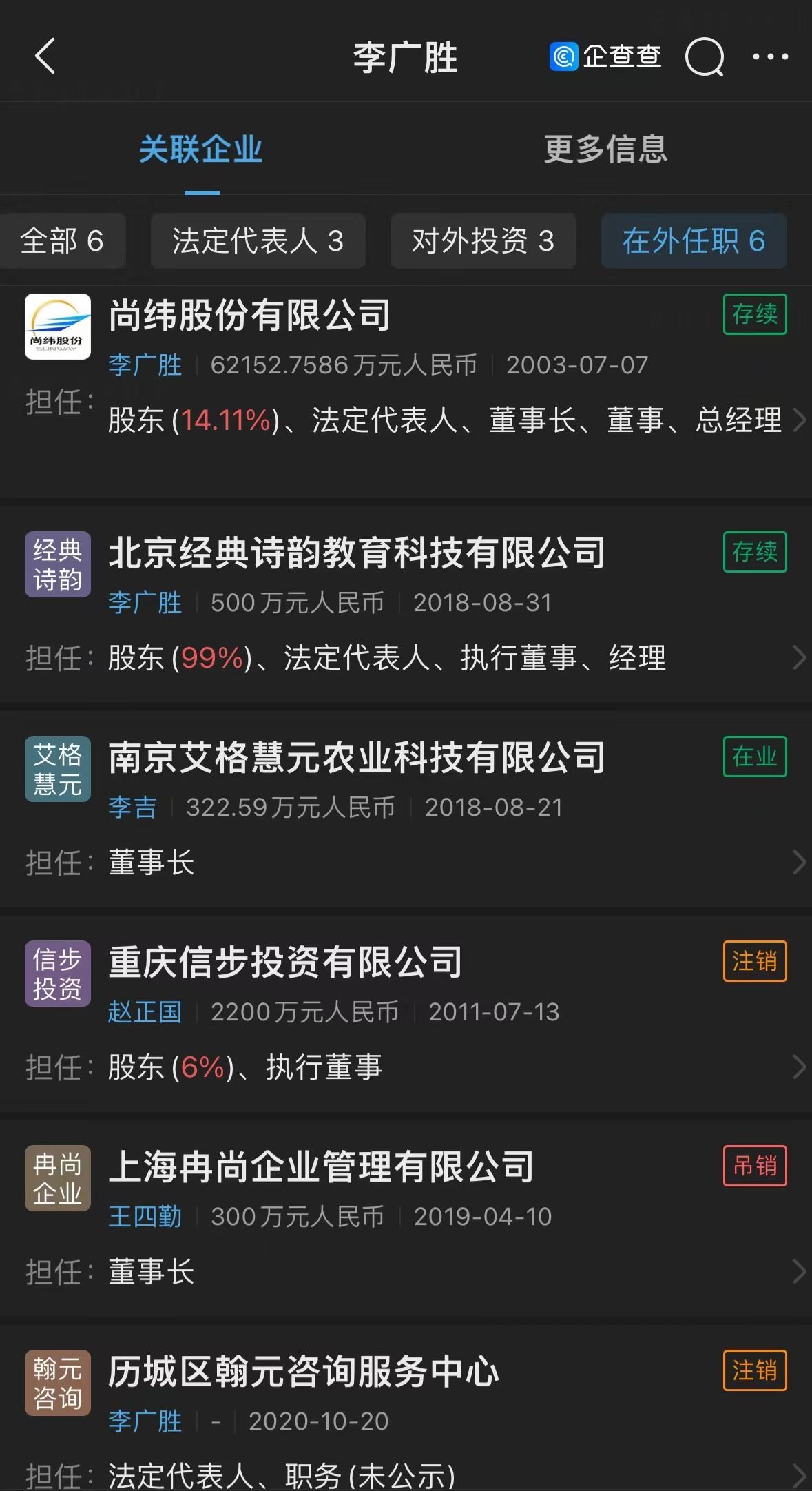The width and height of the screenshot is (812, 1491).
Task: Open the three-dot overflow menu
Action: click(x=771, y=56)
